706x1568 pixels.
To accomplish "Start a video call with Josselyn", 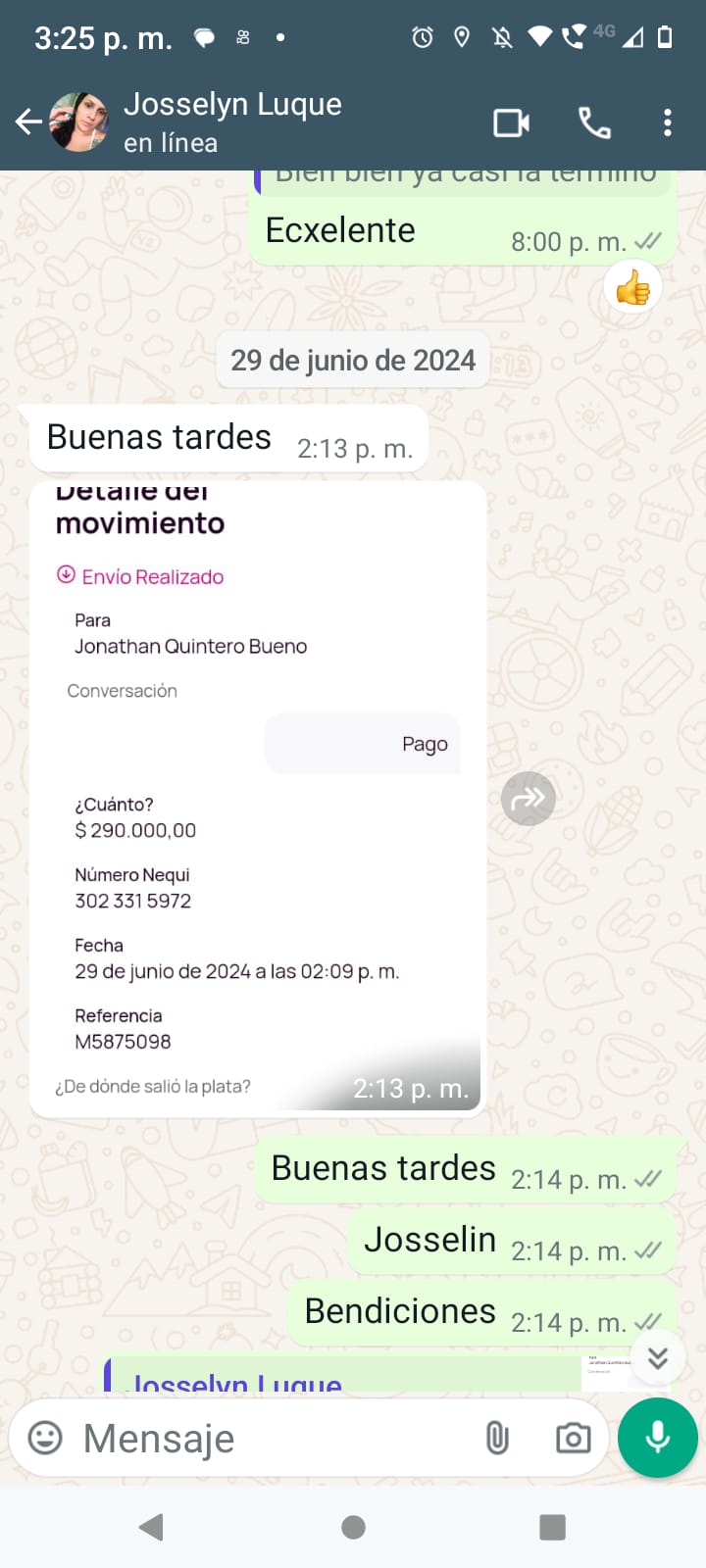I will tap(511, 122).
